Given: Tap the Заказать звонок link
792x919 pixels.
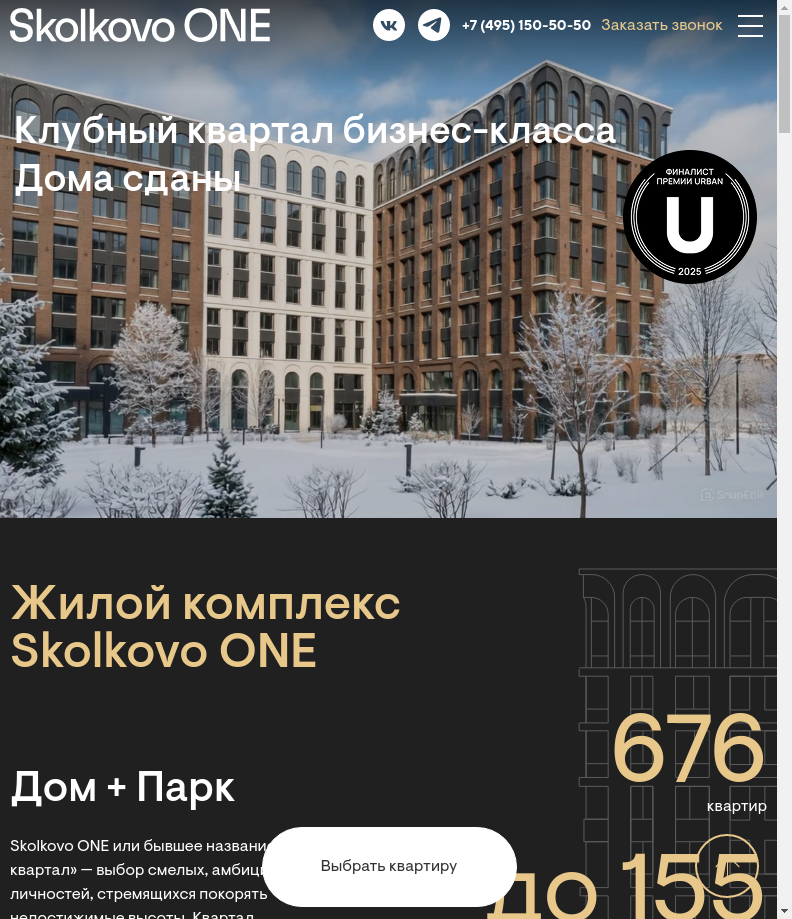Looking at the screenshot, I should pos(661,25).
